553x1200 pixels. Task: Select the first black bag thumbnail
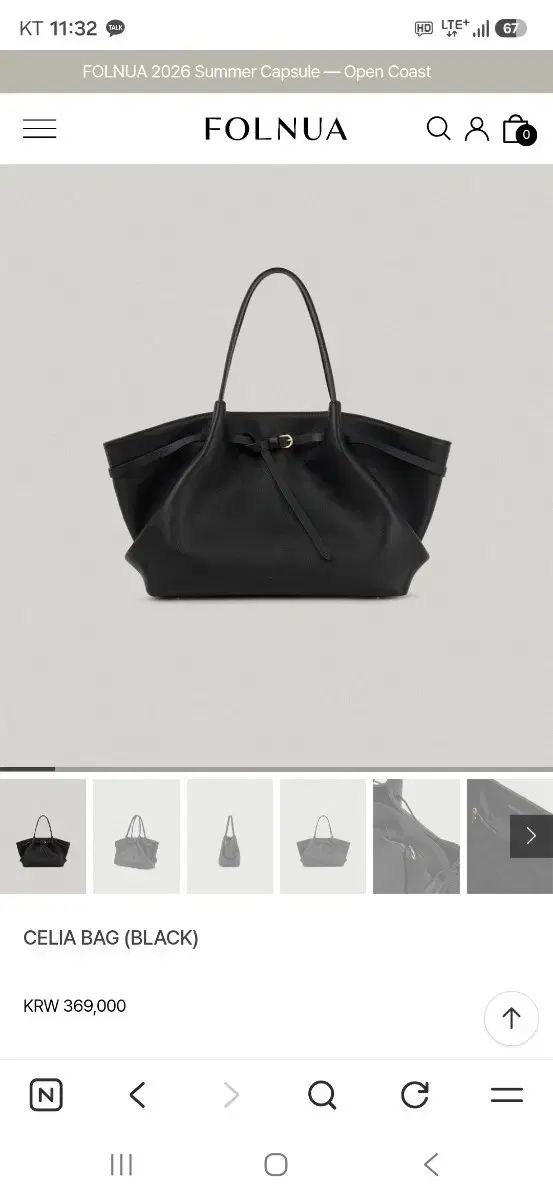43,836
